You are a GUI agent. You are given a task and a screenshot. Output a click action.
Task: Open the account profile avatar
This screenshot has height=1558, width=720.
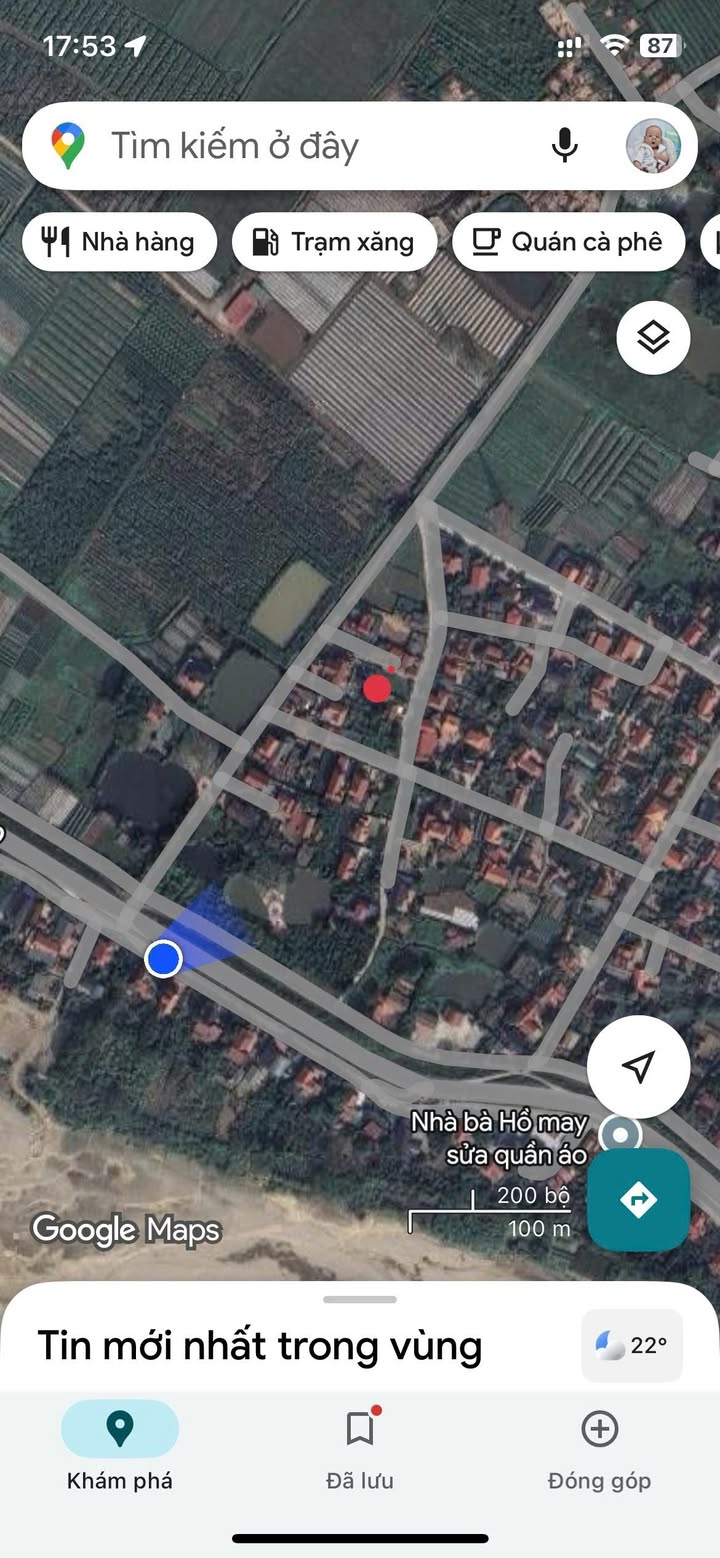click(653, 146)
